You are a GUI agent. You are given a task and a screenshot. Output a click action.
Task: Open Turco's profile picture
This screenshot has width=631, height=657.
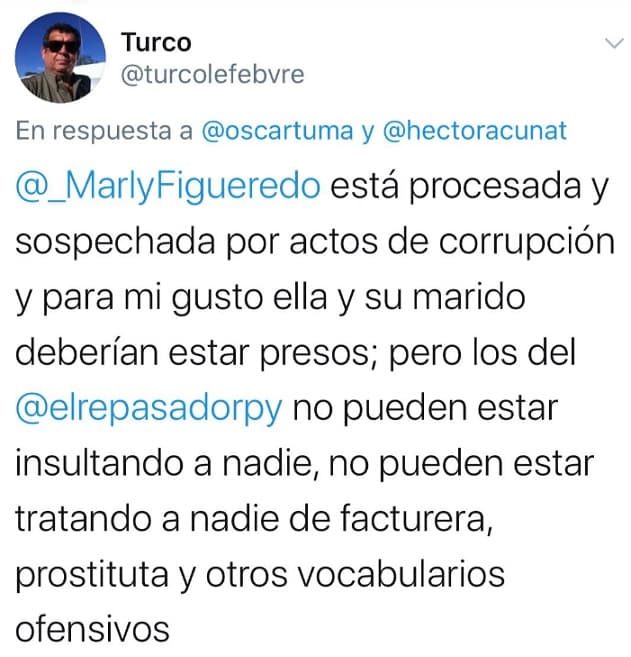[x=61, y=57]
